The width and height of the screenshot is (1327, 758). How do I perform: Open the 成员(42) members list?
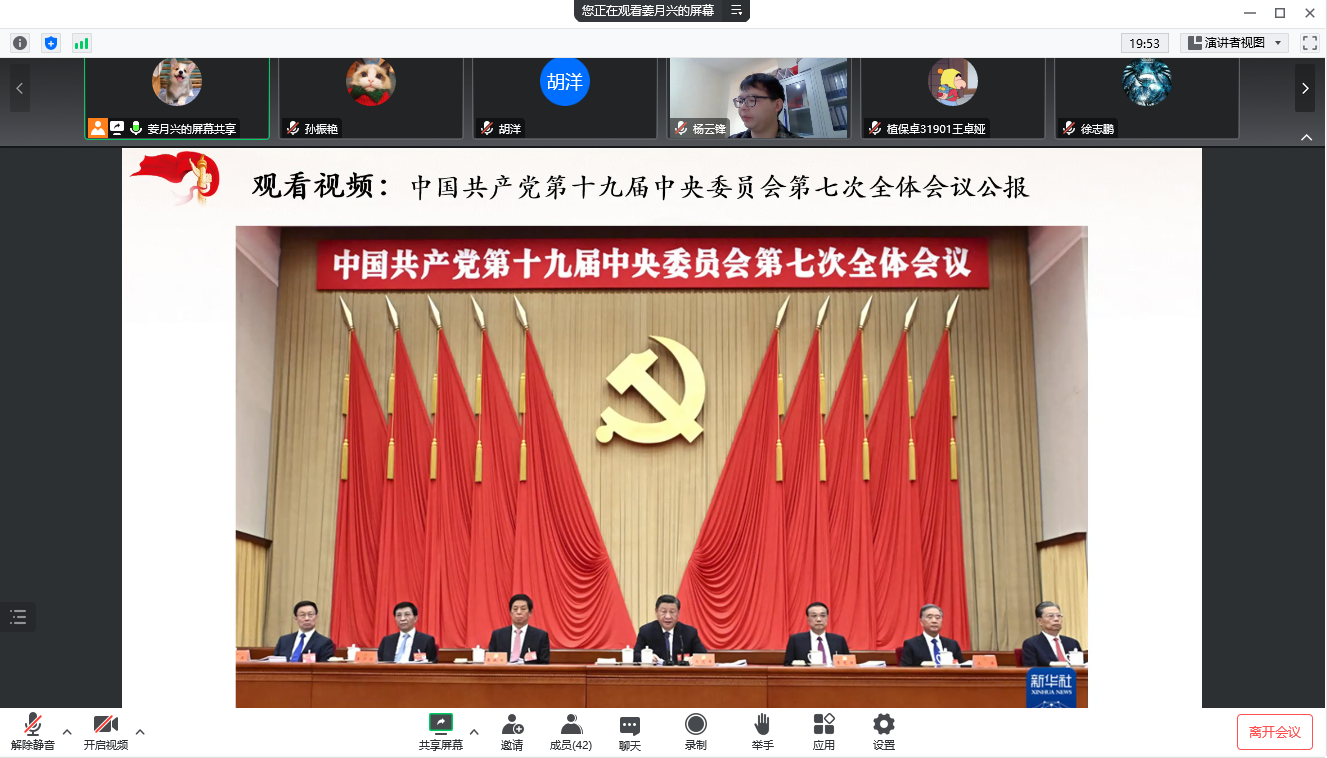coord(571,731)
